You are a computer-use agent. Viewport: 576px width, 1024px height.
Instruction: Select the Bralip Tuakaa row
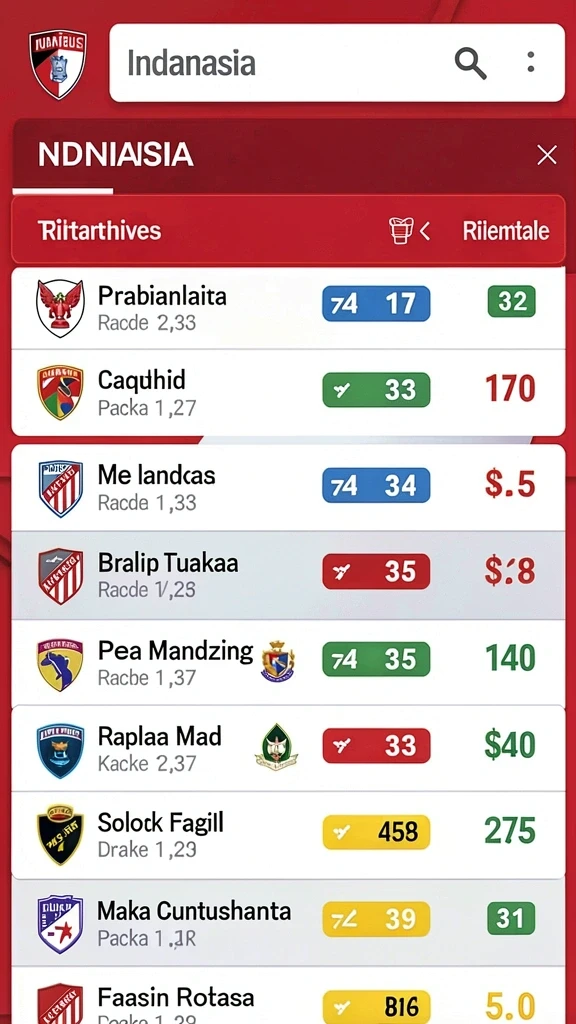(x=288, y=575)
